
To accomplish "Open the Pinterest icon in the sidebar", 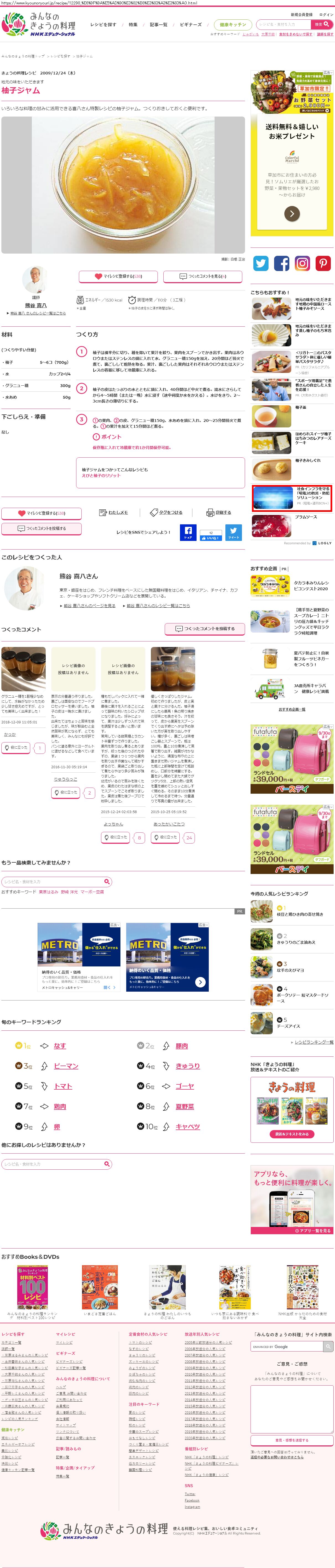I will 323,264.
